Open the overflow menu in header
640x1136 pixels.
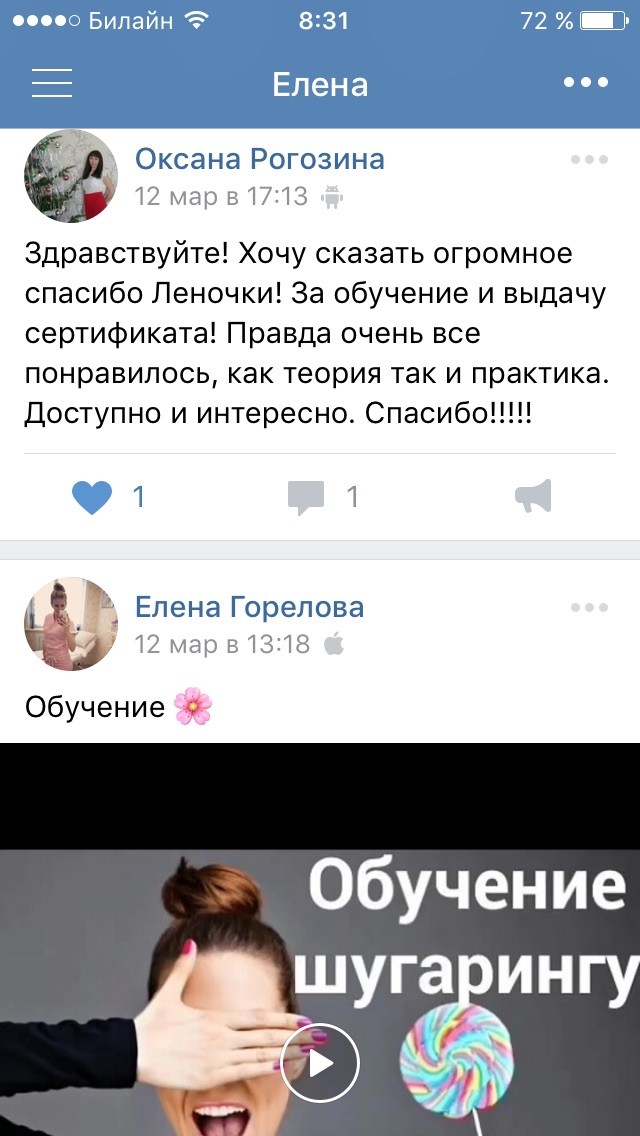pos(586,83)
